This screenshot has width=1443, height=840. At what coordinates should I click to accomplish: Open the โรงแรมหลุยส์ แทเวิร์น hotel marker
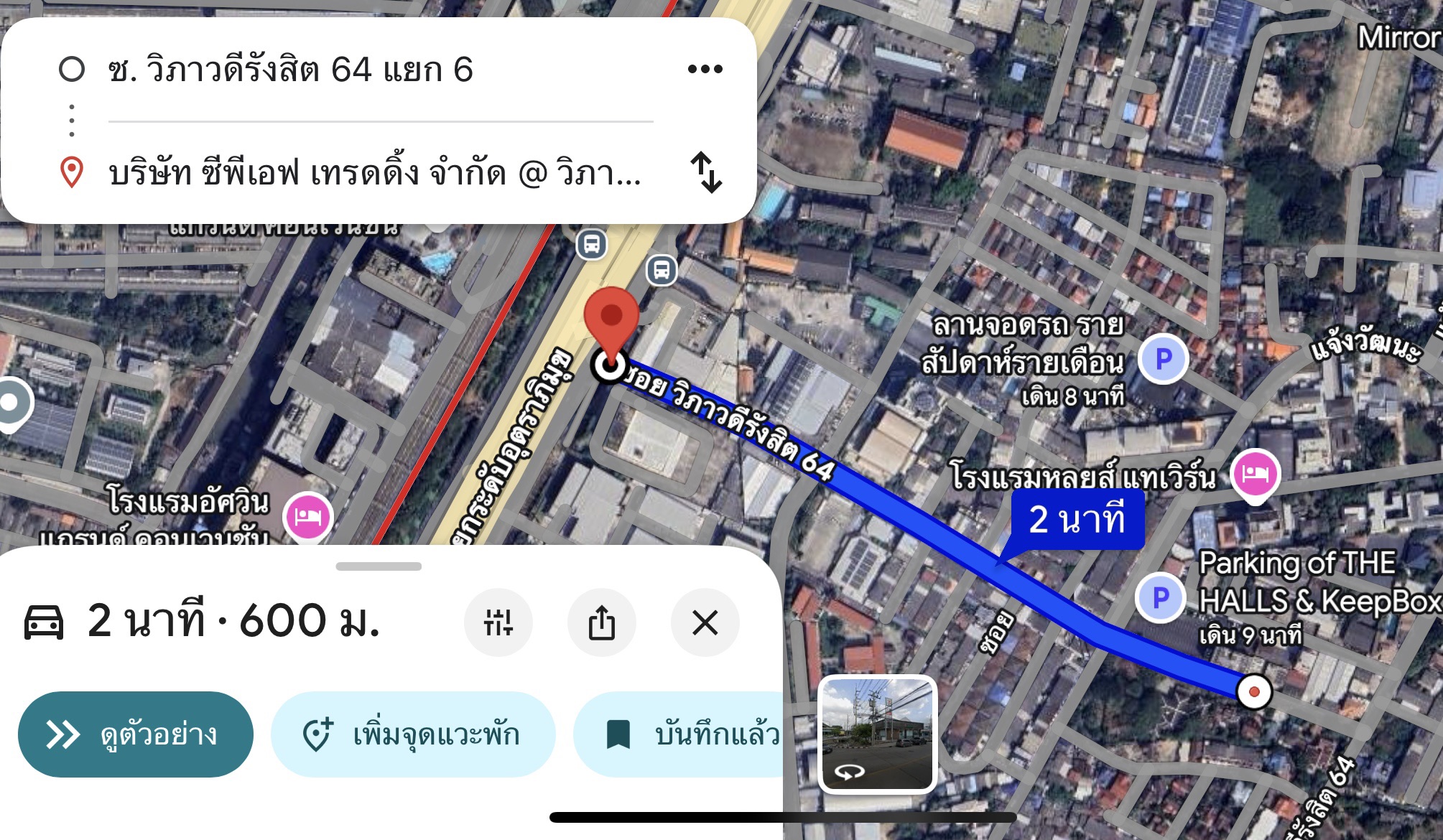[x=1255, y=475]
